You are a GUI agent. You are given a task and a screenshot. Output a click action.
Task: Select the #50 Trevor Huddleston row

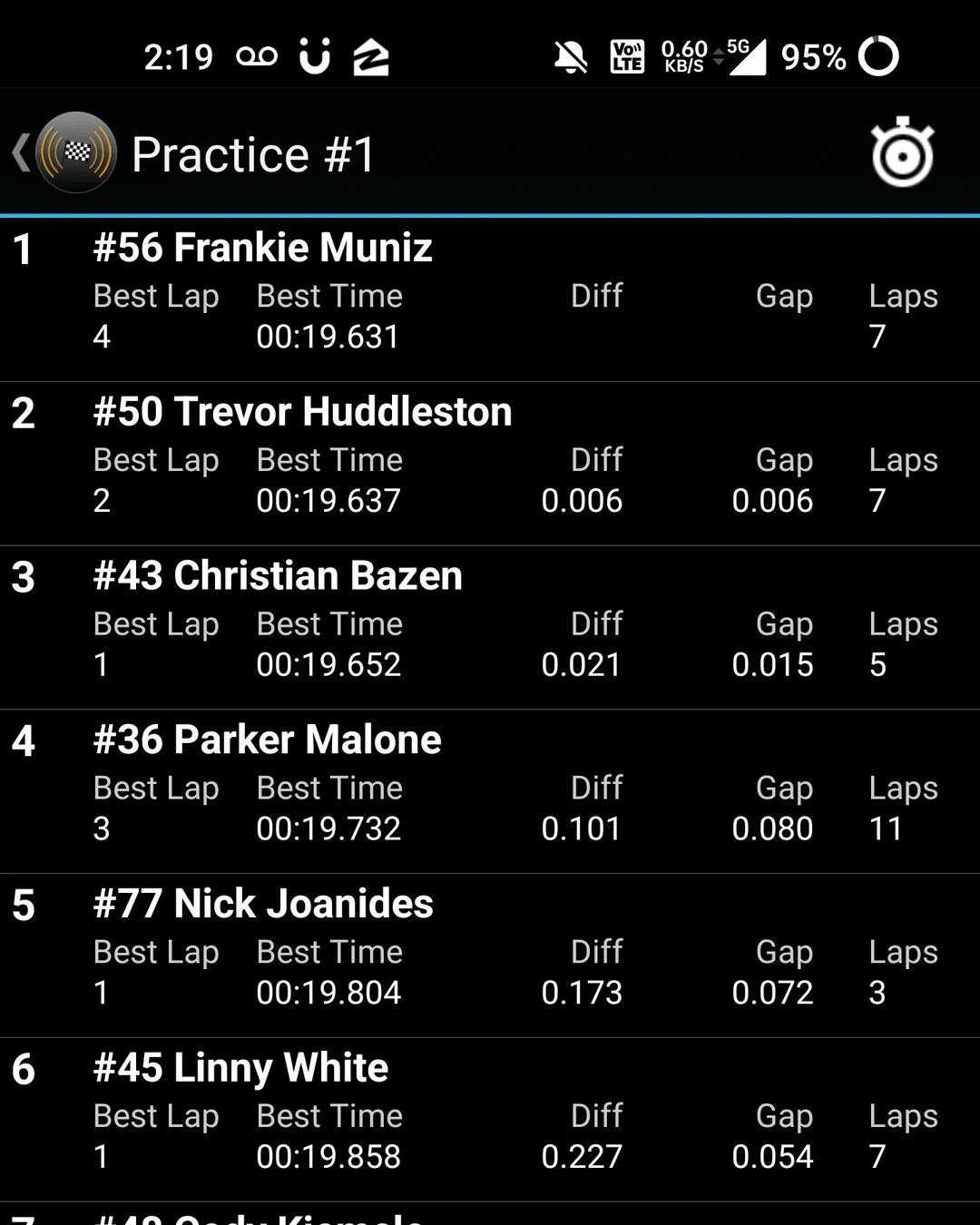(490, 464)
